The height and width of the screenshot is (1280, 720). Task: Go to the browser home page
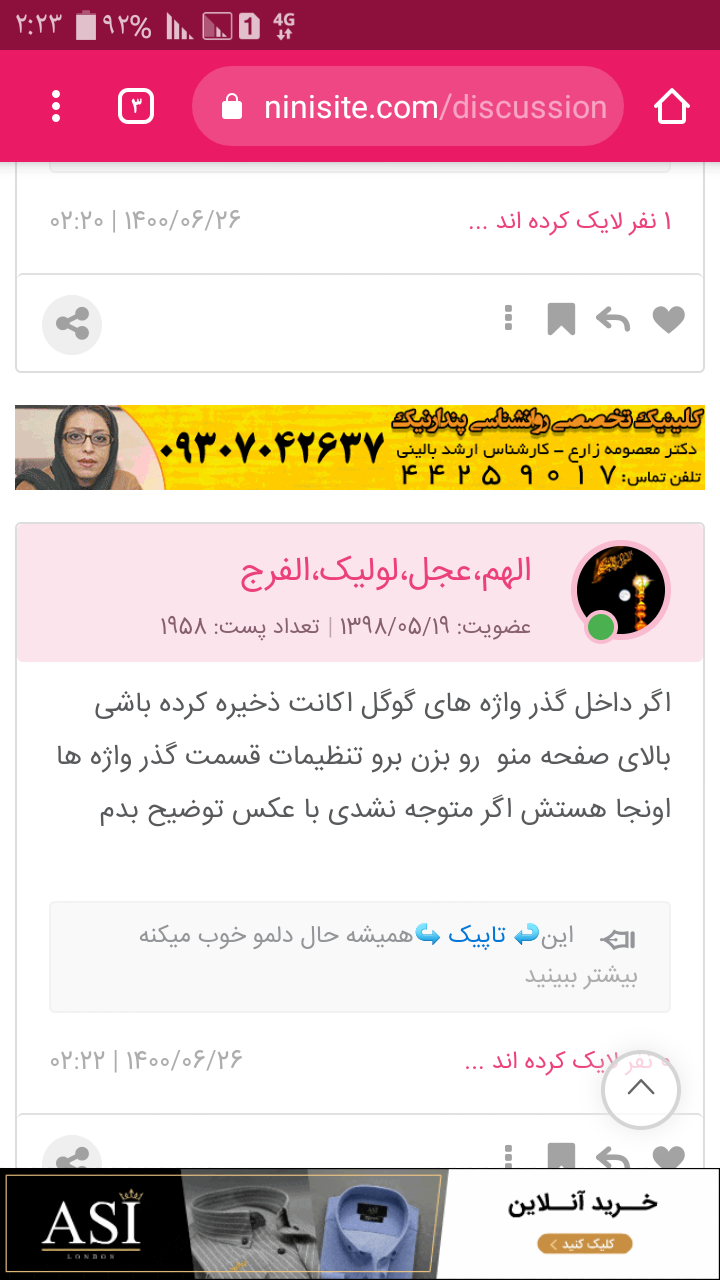(672, 106)
